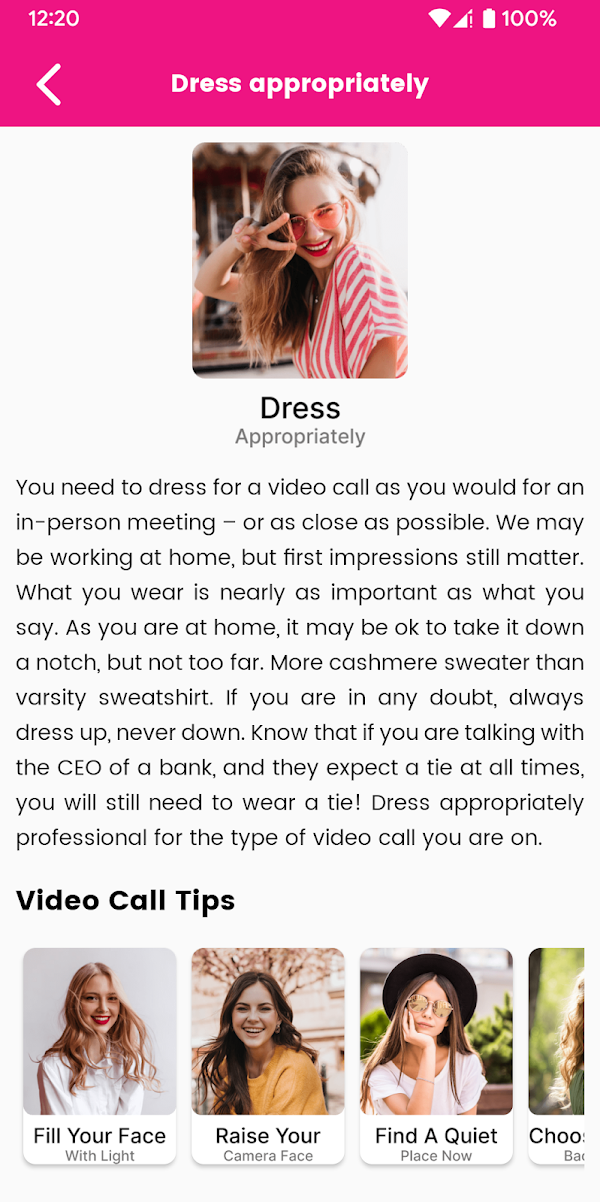The height and width of the screenshot is (1202, 600).
Task: Open the Raise Your Camera Face tip
Action: (x=268, y=1055)
